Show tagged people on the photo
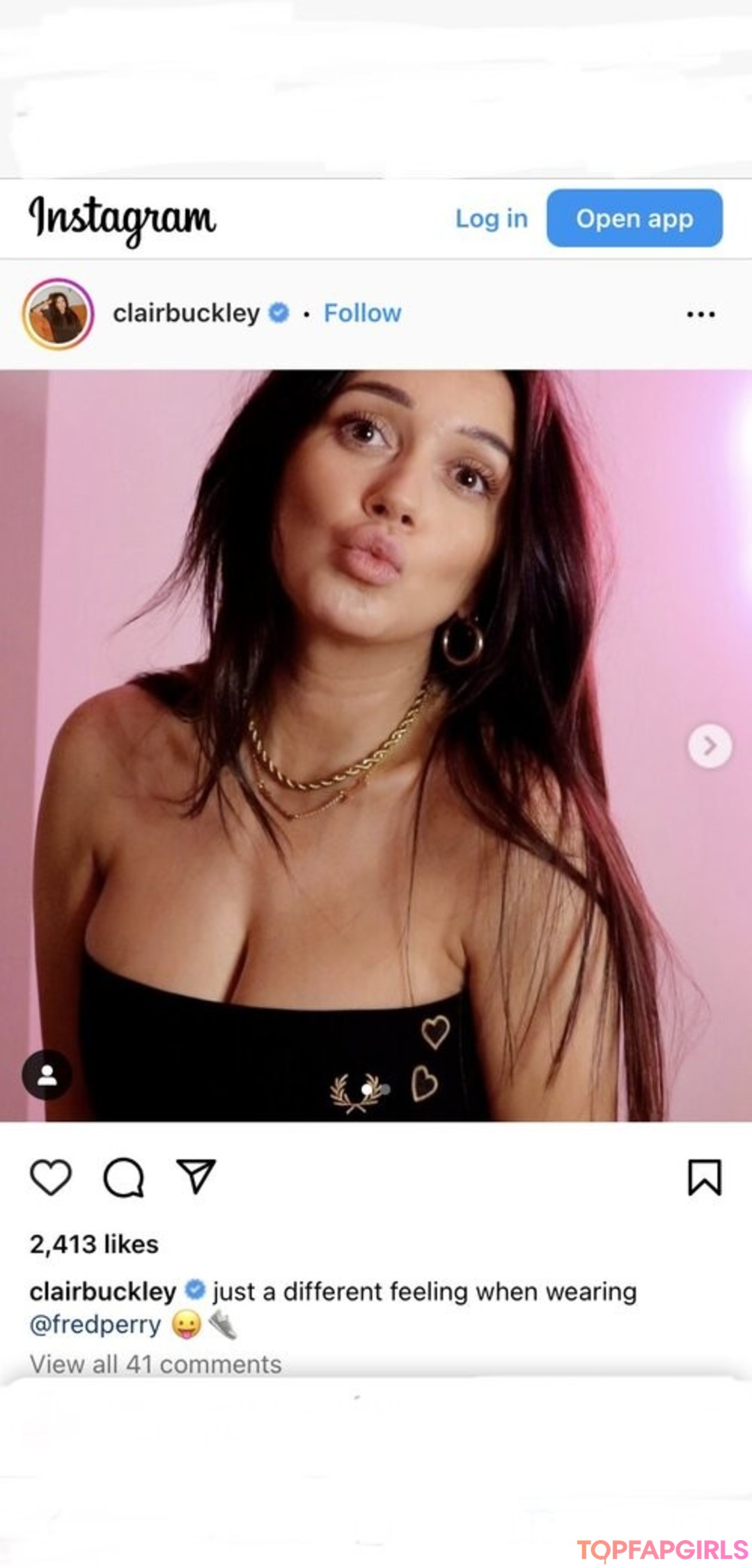The width and height of the screenshot is (752, 1568). point(47,1075)
